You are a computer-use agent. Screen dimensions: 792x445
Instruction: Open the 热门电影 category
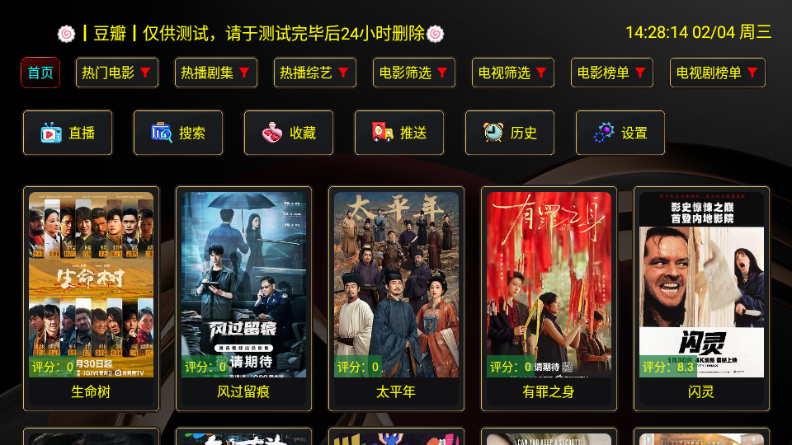pyautogui.click(x=116, y=73)
